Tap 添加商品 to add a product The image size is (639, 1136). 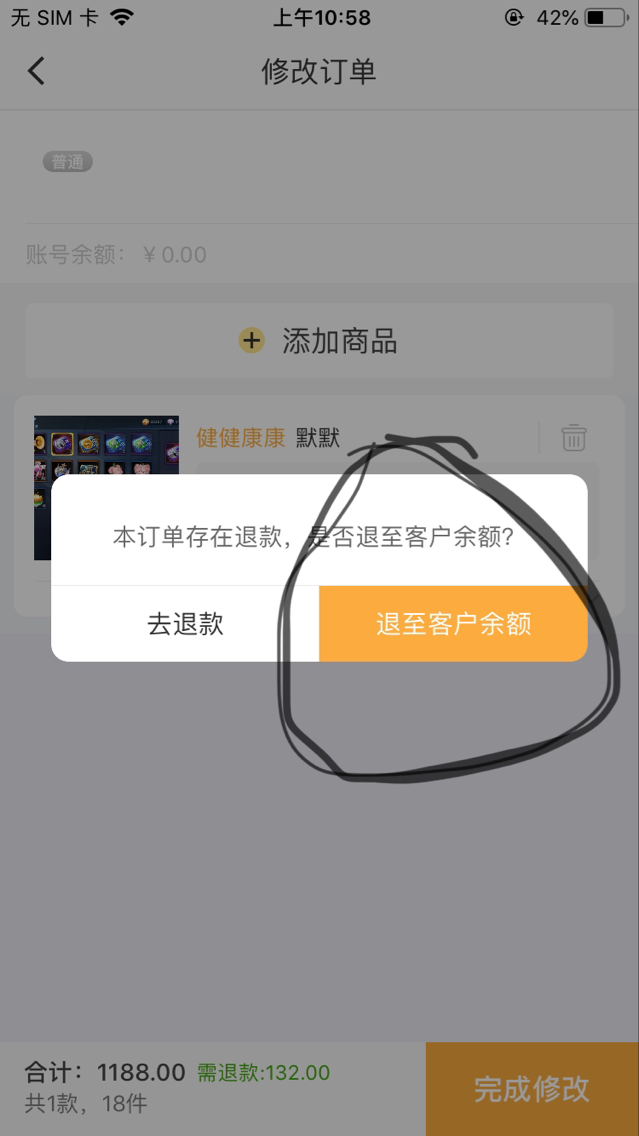(319, 341)
